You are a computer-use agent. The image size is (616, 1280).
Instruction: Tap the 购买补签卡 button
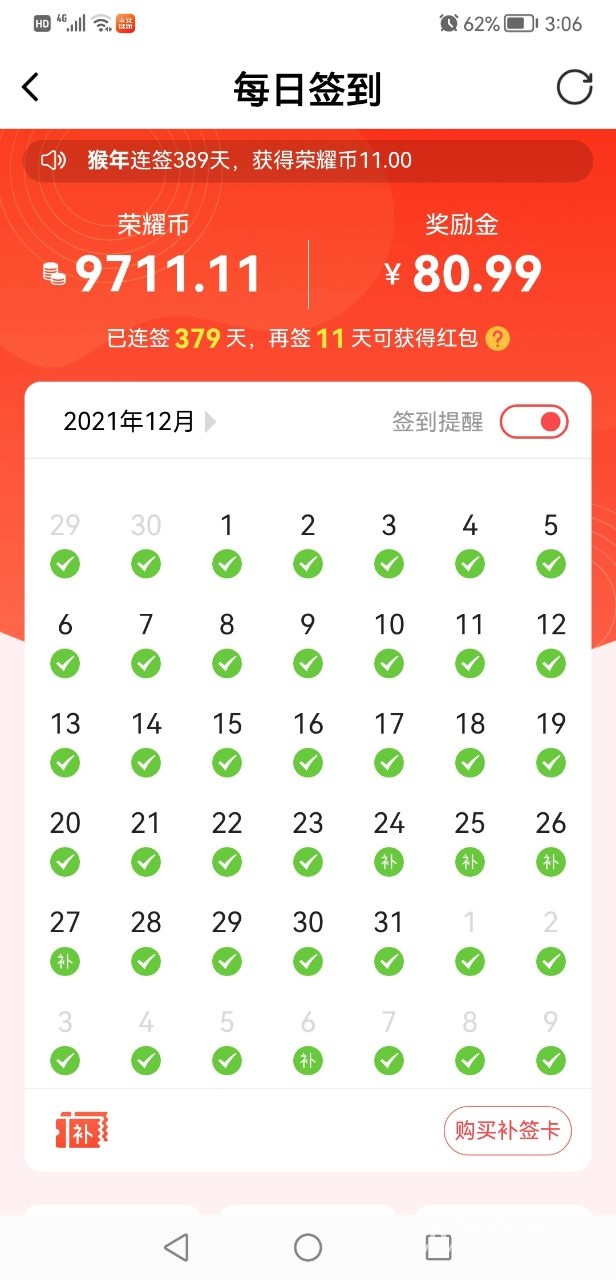507,1131
